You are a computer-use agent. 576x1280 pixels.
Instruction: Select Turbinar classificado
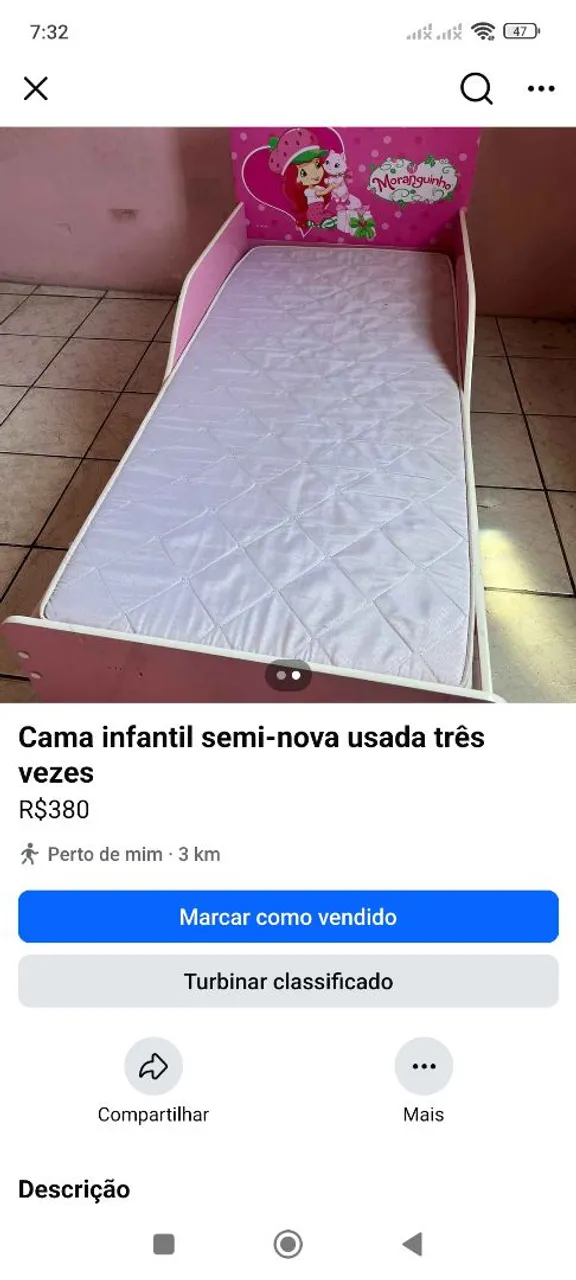[x=288, y=981]
